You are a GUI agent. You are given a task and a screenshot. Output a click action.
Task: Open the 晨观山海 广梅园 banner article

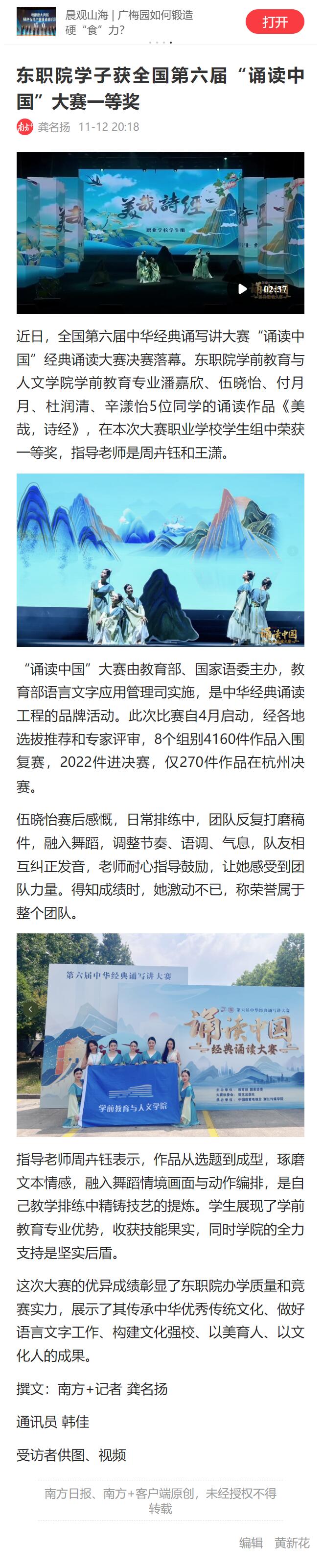129,22
